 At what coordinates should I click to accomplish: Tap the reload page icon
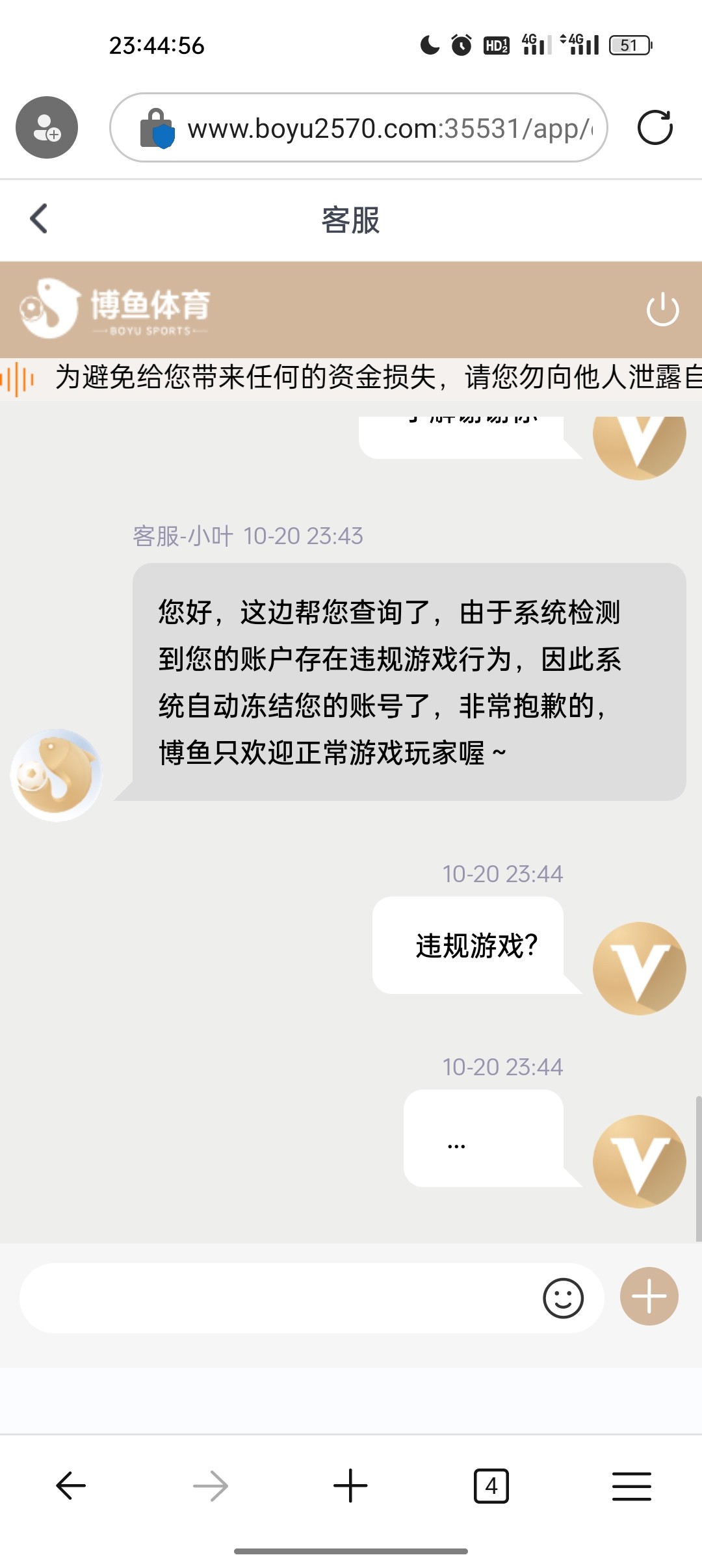pyautogui.click(x=656, y=129)
